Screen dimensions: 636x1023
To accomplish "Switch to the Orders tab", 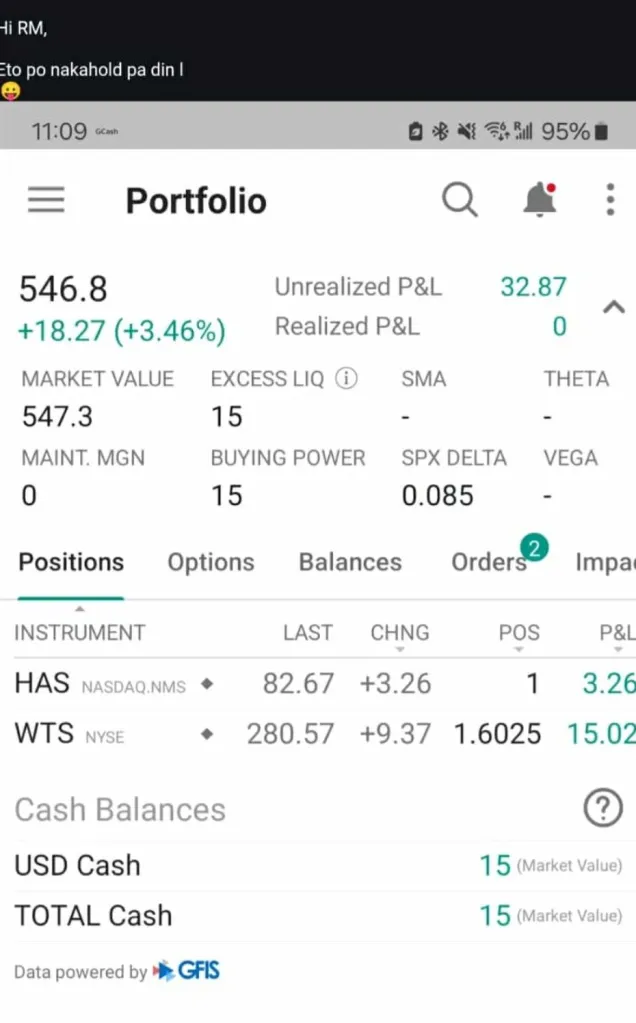I will click(489, 562).
